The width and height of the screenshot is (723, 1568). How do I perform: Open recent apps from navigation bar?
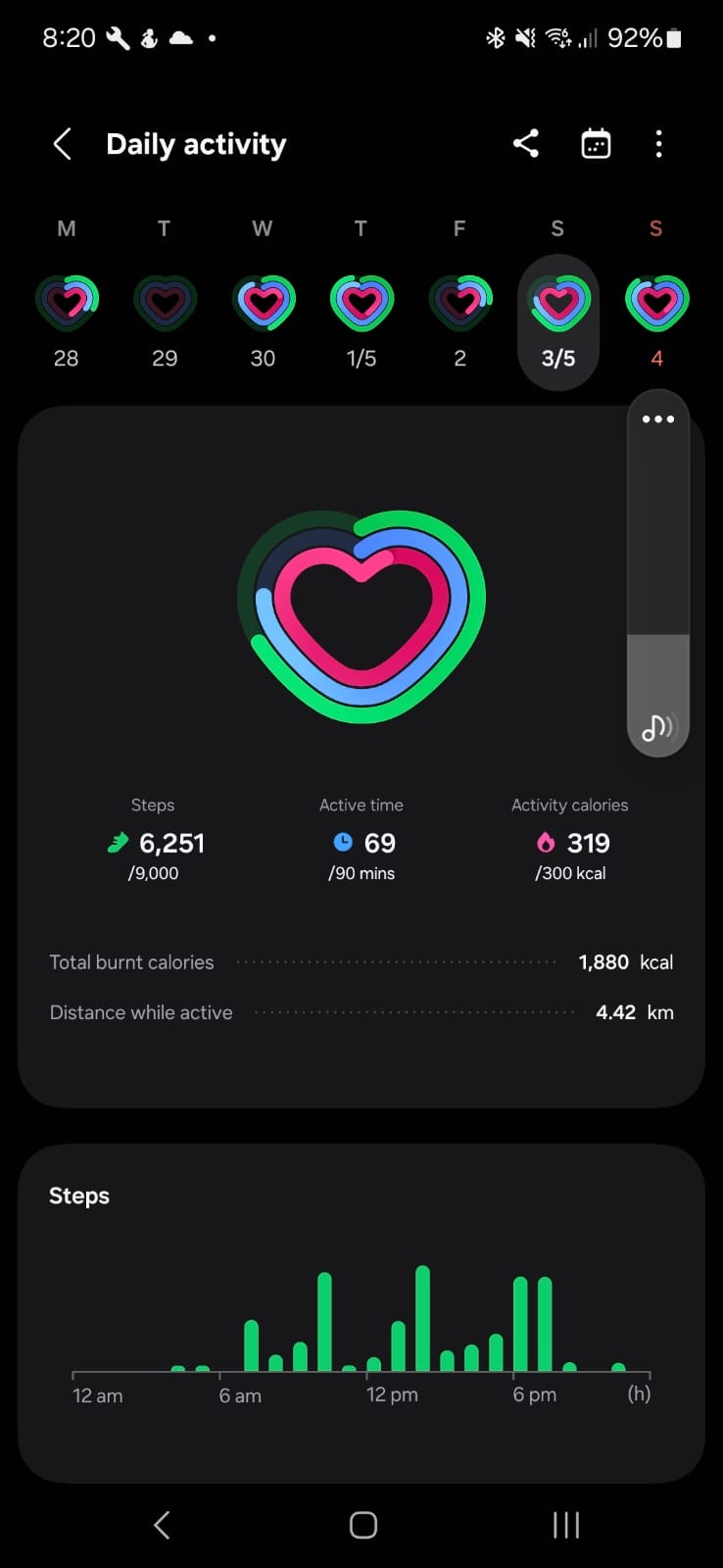tap(566, 1525)
